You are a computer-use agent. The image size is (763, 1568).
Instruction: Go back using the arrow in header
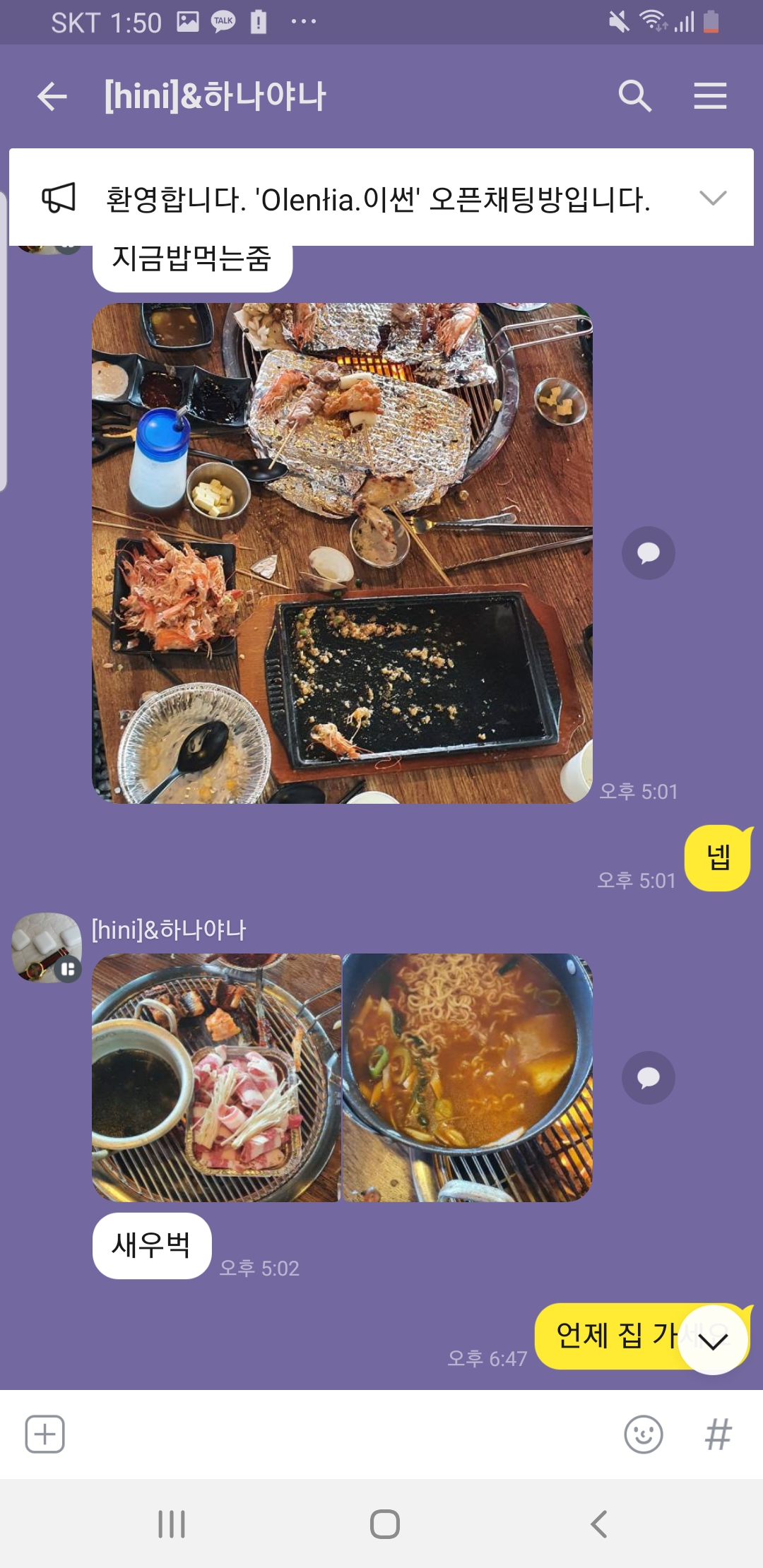click(52, 96)
